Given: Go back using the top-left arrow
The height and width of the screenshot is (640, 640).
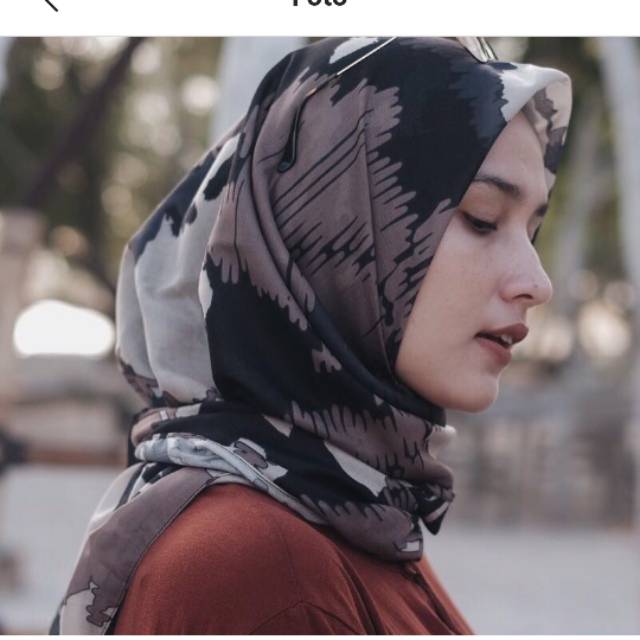Looking at the screenshot, I should tap(50, 4).
